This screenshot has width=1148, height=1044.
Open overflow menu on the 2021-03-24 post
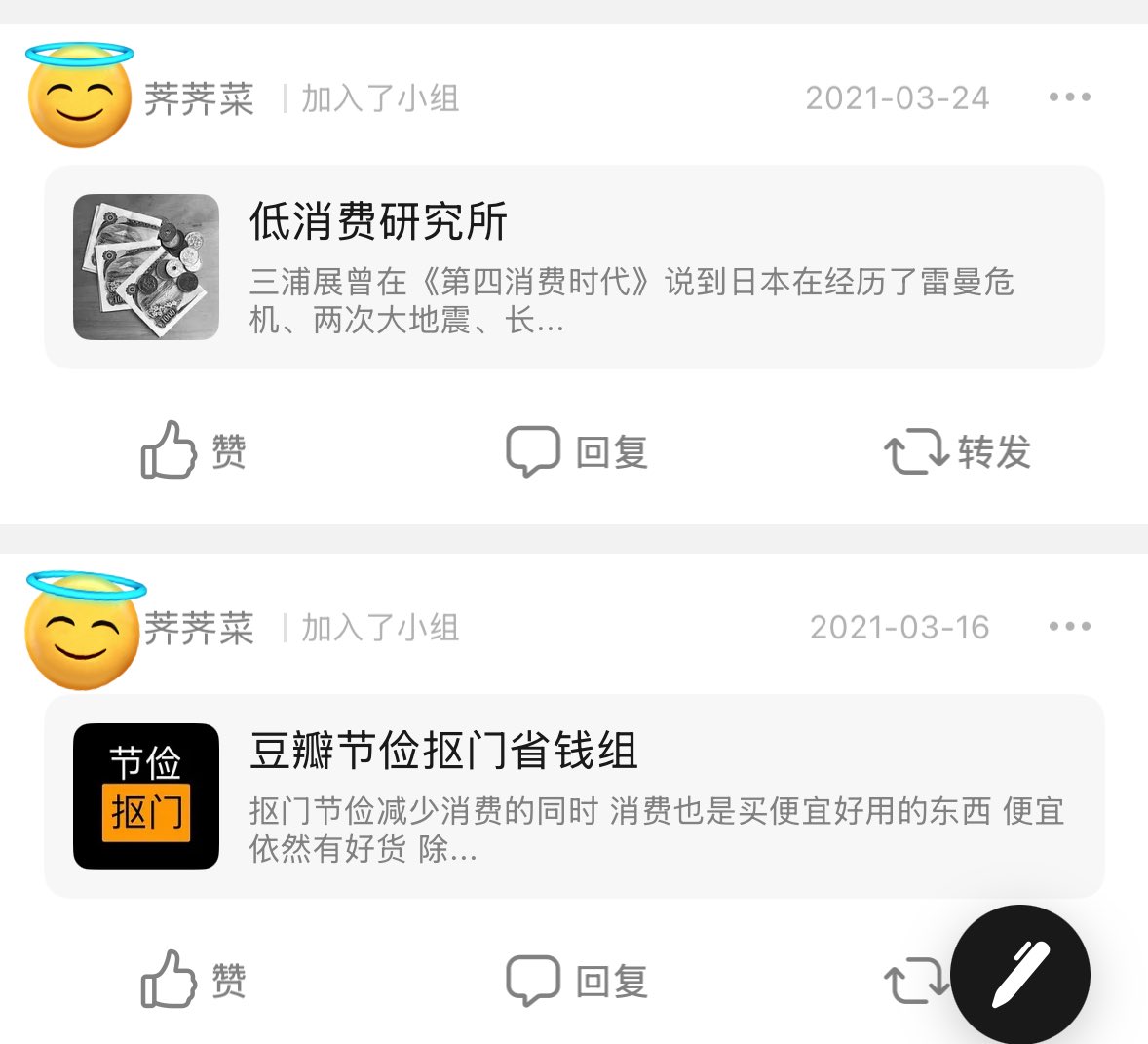(x=1069, y=97)
